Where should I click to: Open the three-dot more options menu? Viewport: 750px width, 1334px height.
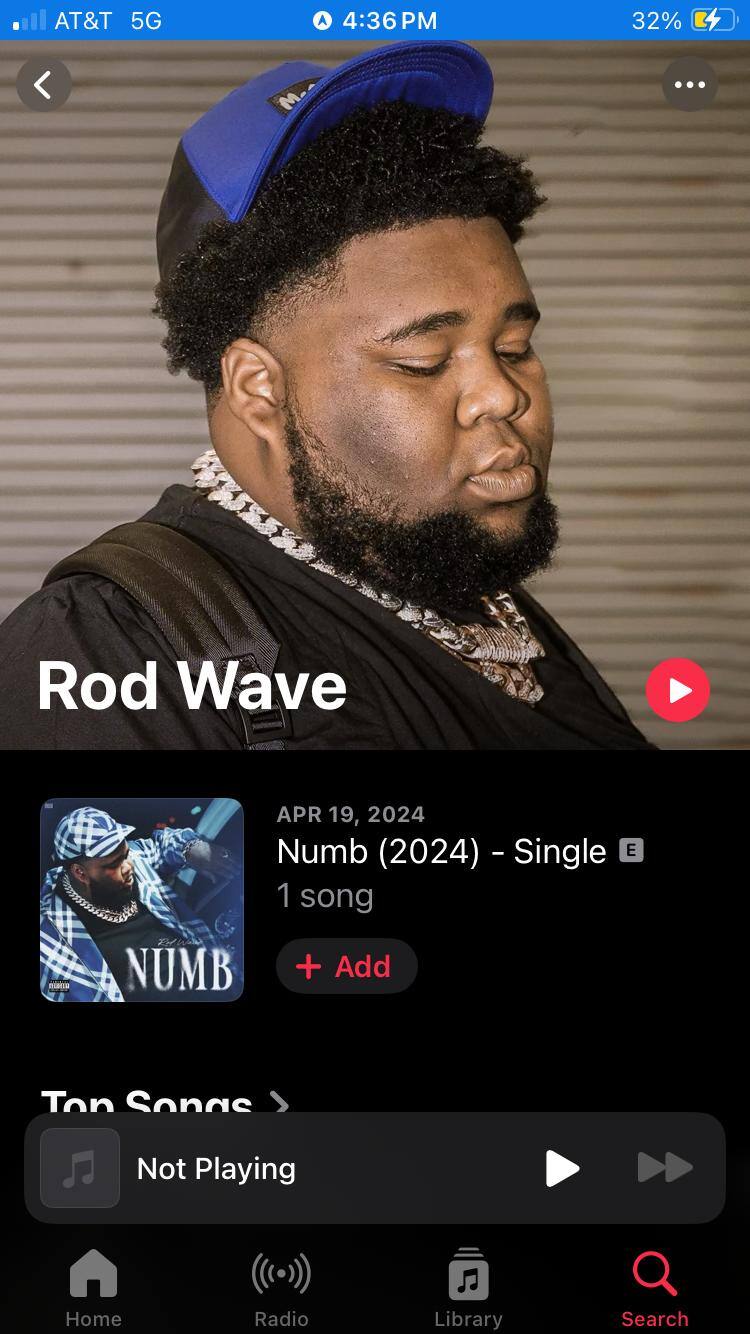click(690, 85)
